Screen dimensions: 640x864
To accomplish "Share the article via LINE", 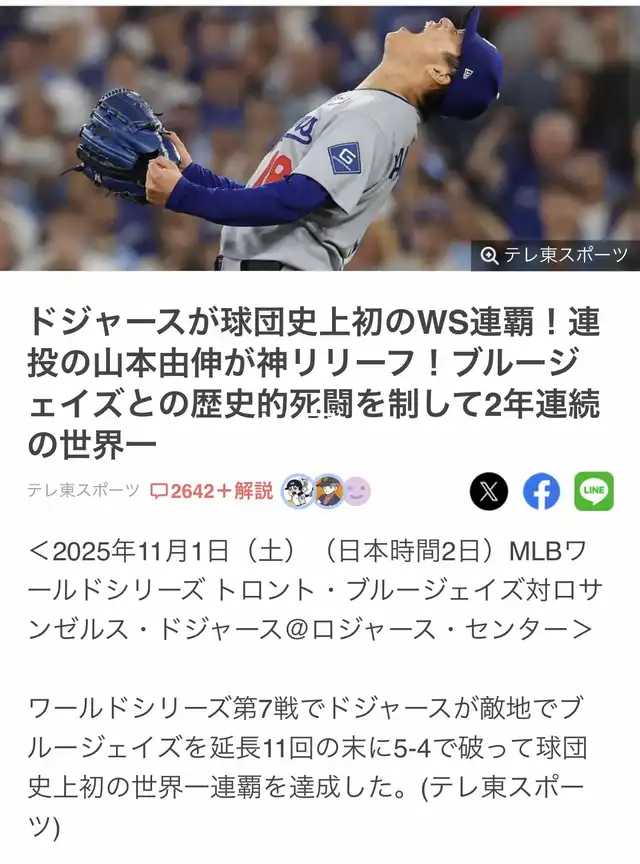I will pyautogui.click(x=594, y=491).
